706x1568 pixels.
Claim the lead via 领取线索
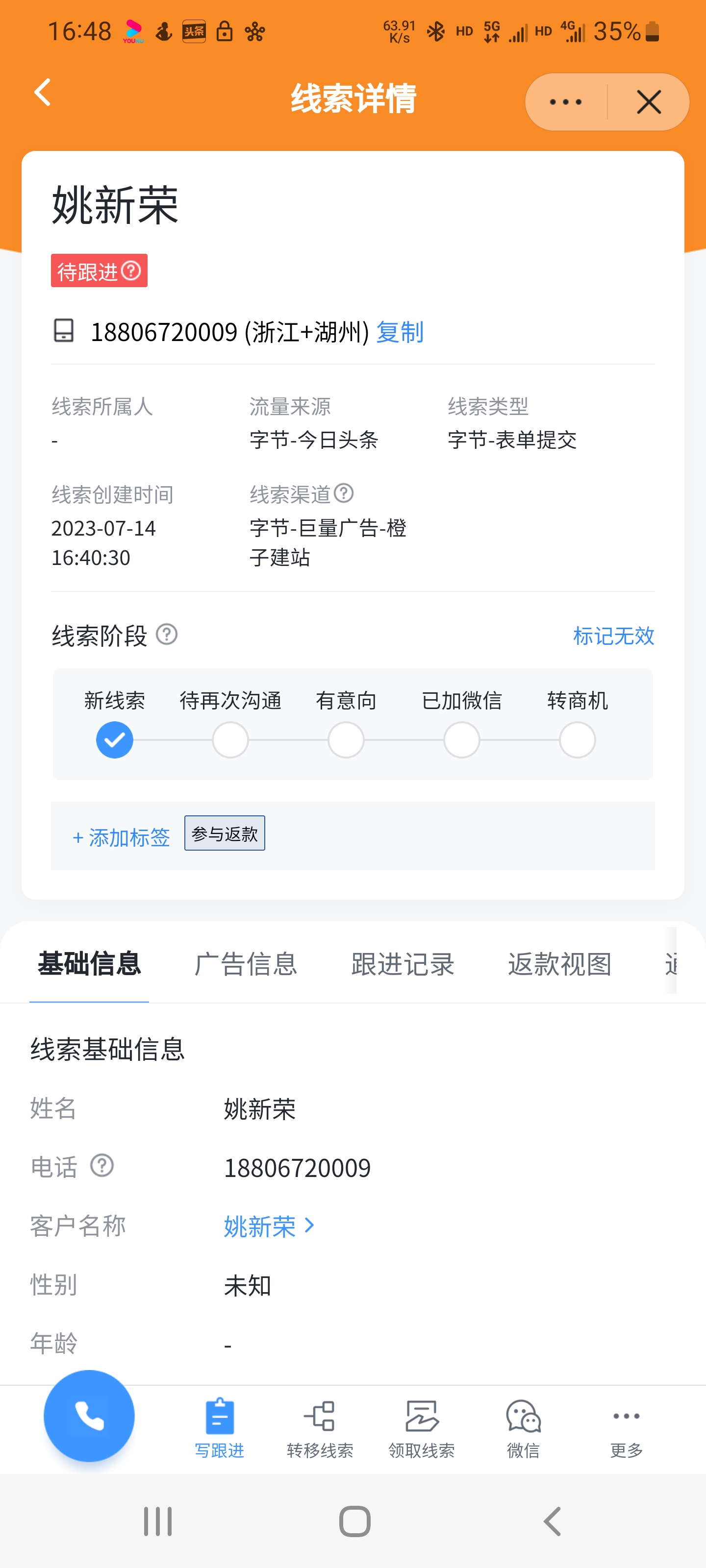pos(422,1428)
